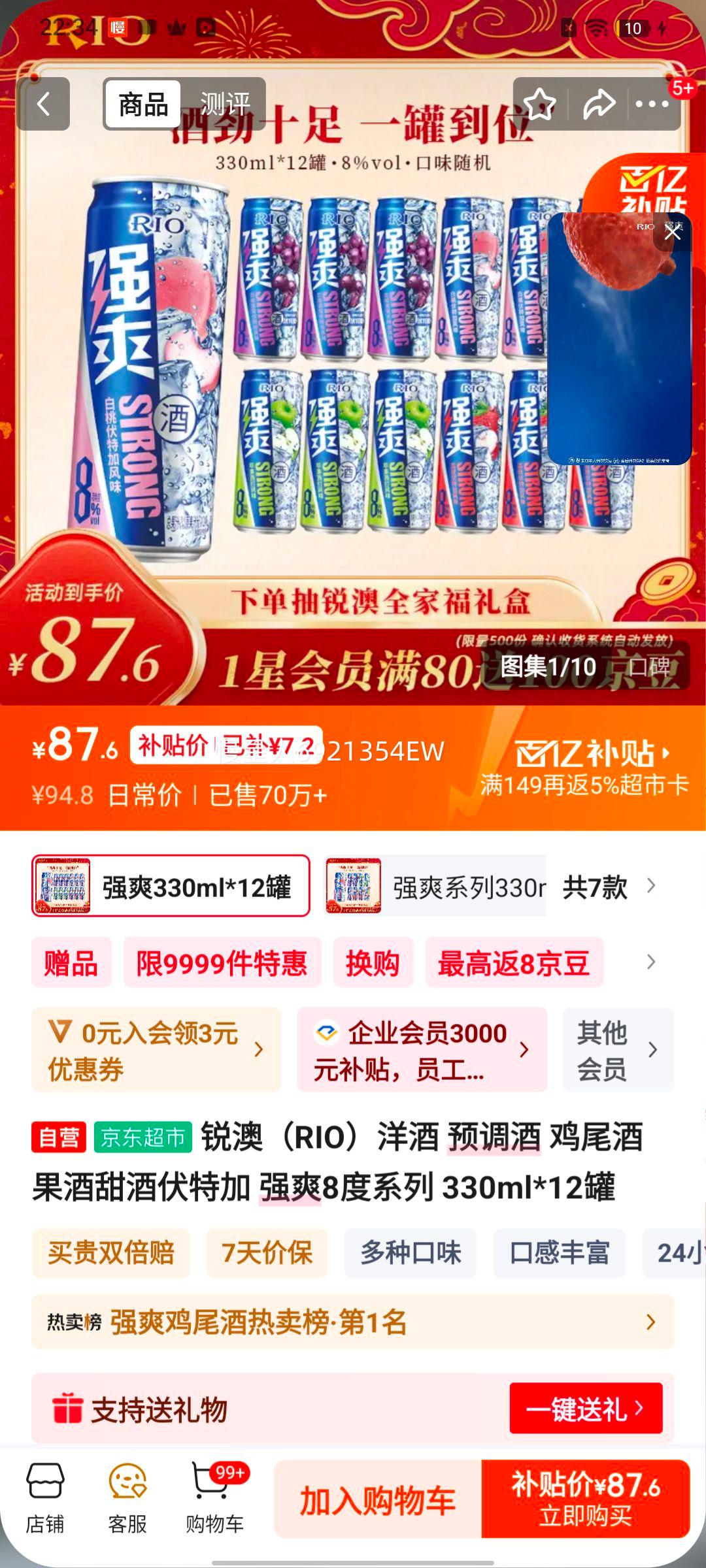Expand the 其他会员 membership section

(x=618, y=1050)
